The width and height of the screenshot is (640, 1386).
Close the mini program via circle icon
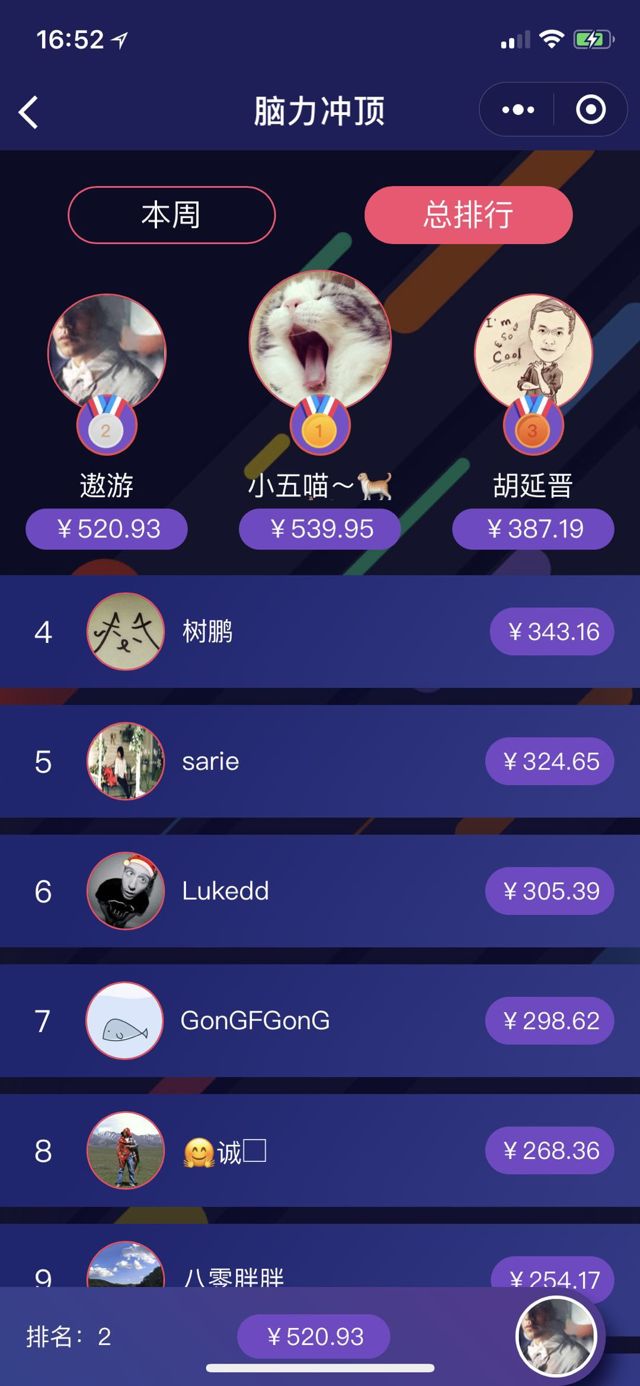591,110
